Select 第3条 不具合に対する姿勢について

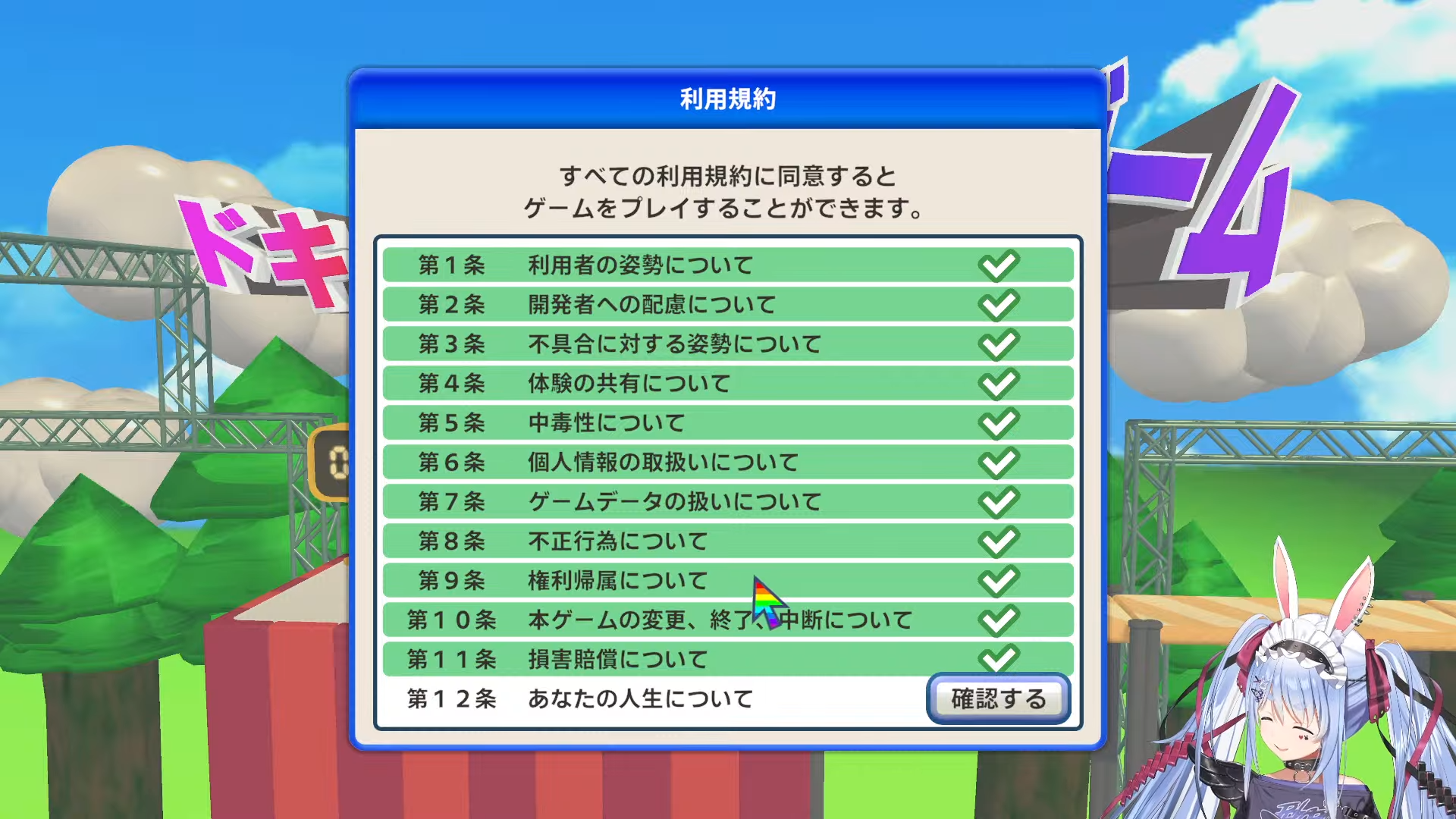coord(728,344)
